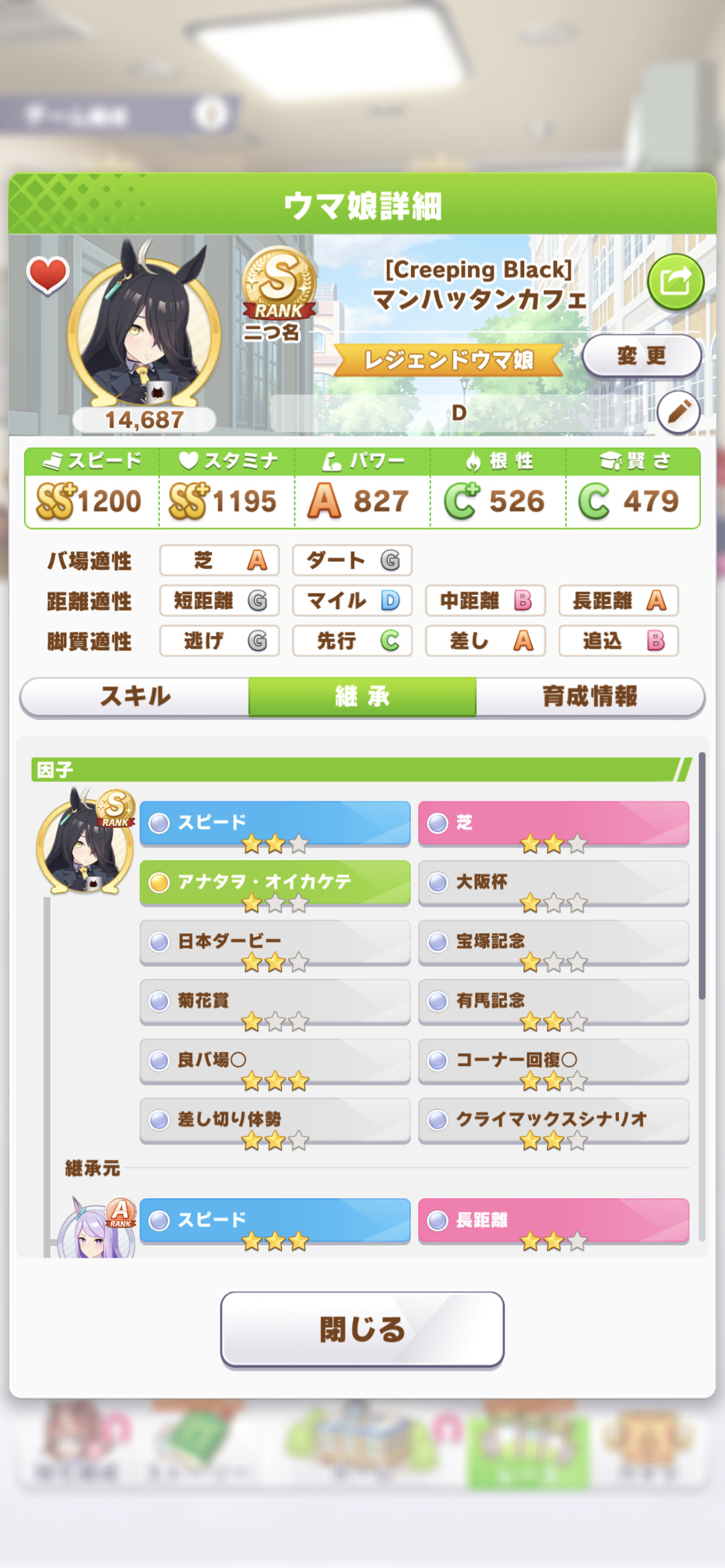
Task: Tap the 長距離 factor under 継承元
Action: tap(553, 1221)
